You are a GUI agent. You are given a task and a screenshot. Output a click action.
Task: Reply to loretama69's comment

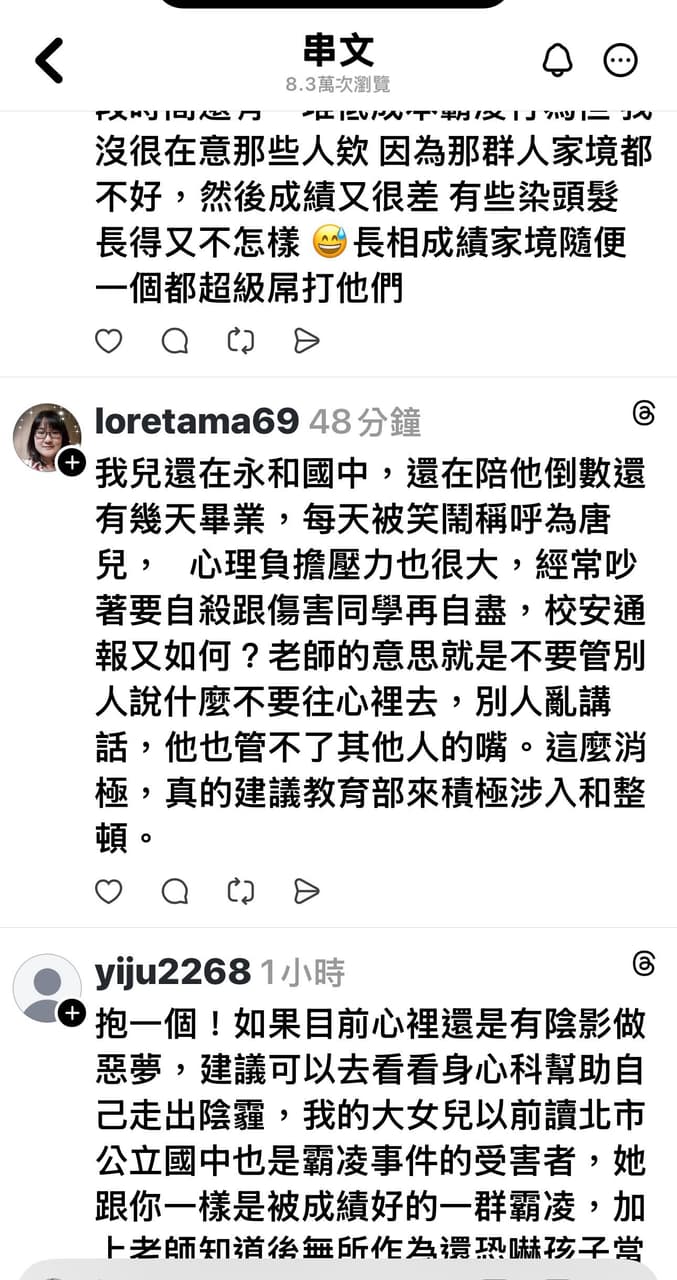coord(175,890)
